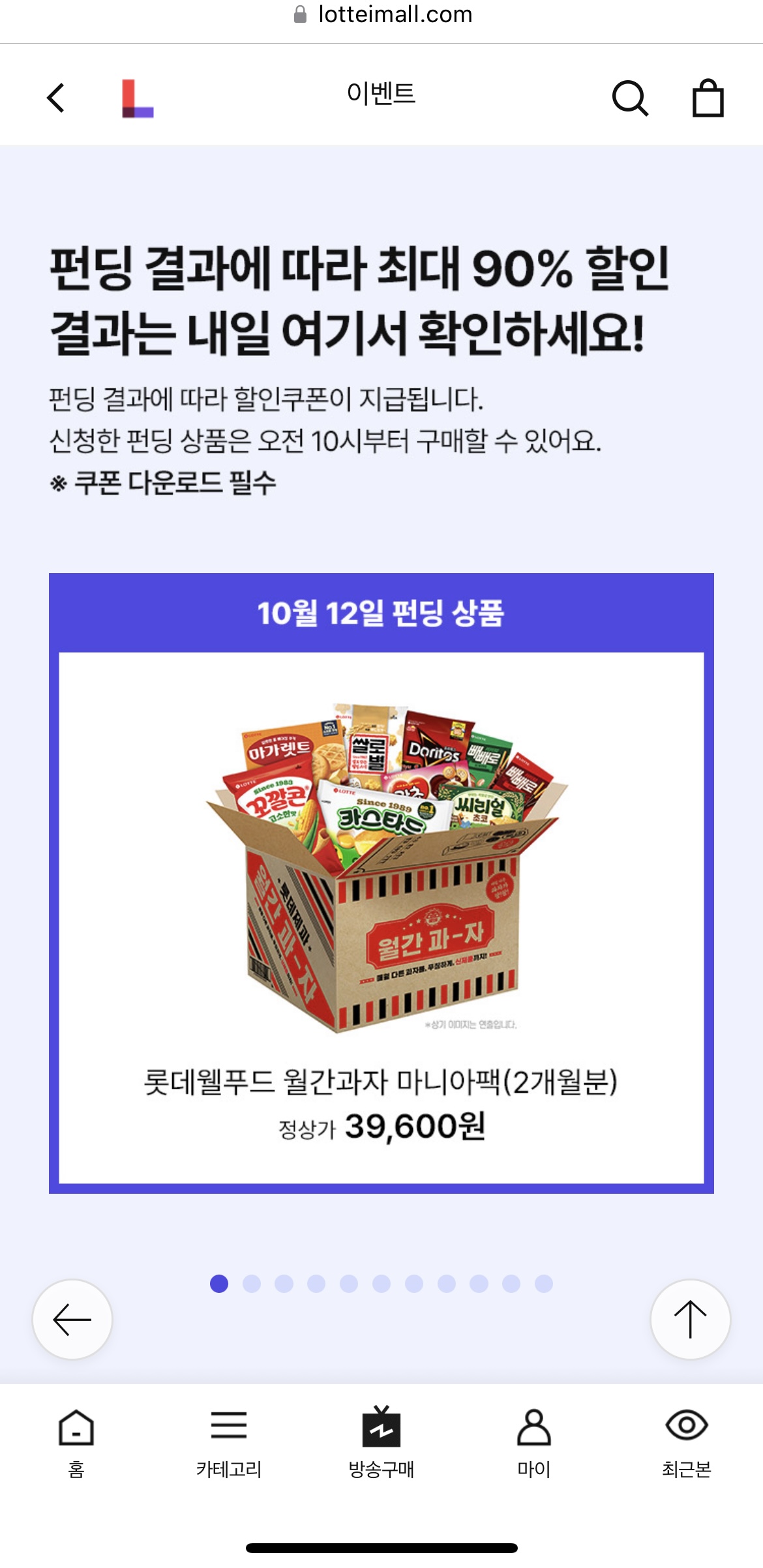Viewport: 763px width, 1568px height.
Task: Tap the Lotte L logo
Action: pos(138,98)
